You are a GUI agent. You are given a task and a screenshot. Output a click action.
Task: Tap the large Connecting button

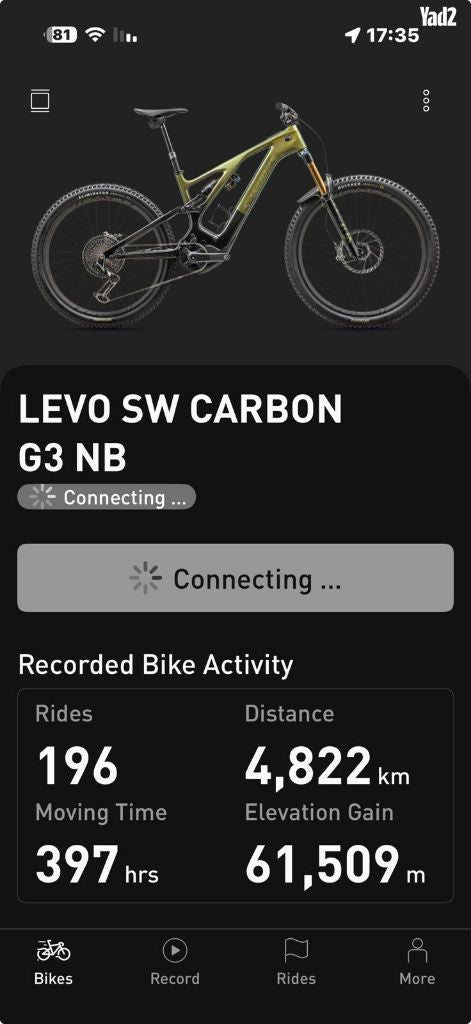(x=235, y=578)
